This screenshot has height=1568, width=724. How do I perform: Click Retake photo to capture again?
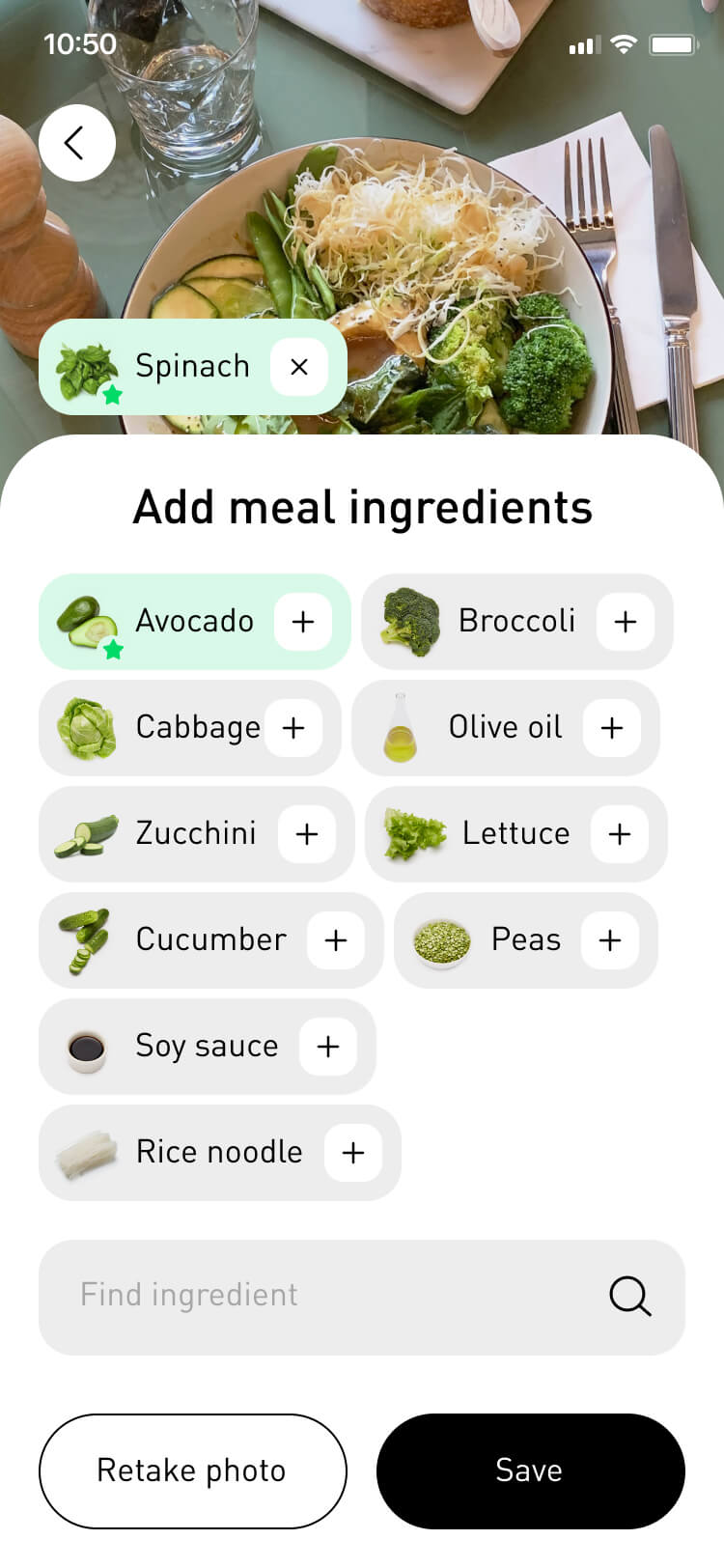pos(191,1470)
